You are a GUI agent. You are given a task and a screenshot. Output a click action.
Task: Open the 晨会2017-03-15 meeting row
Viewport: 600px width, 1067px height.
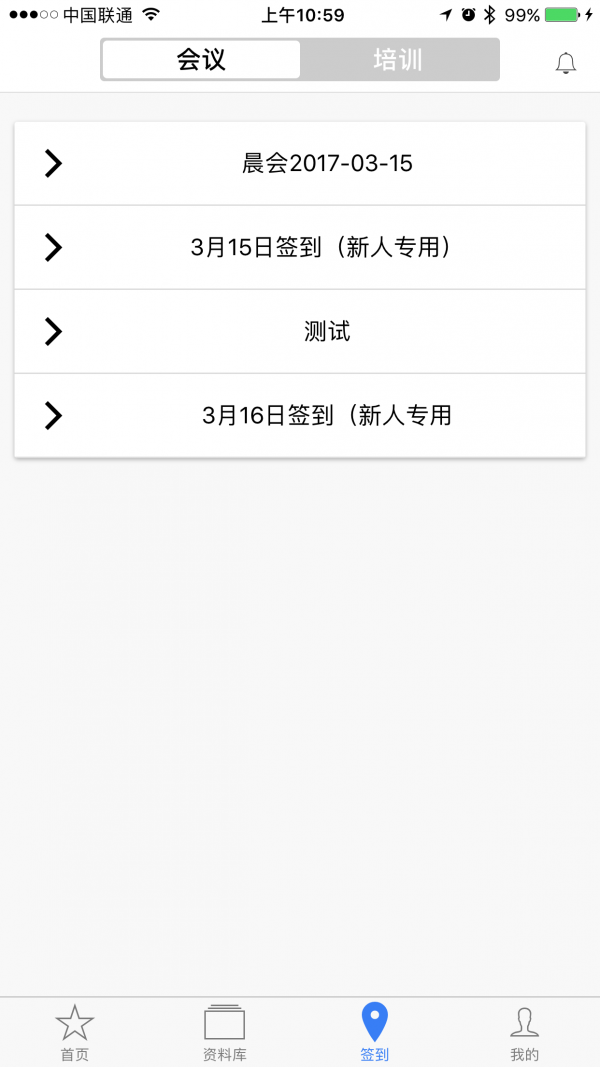[300, 163]
